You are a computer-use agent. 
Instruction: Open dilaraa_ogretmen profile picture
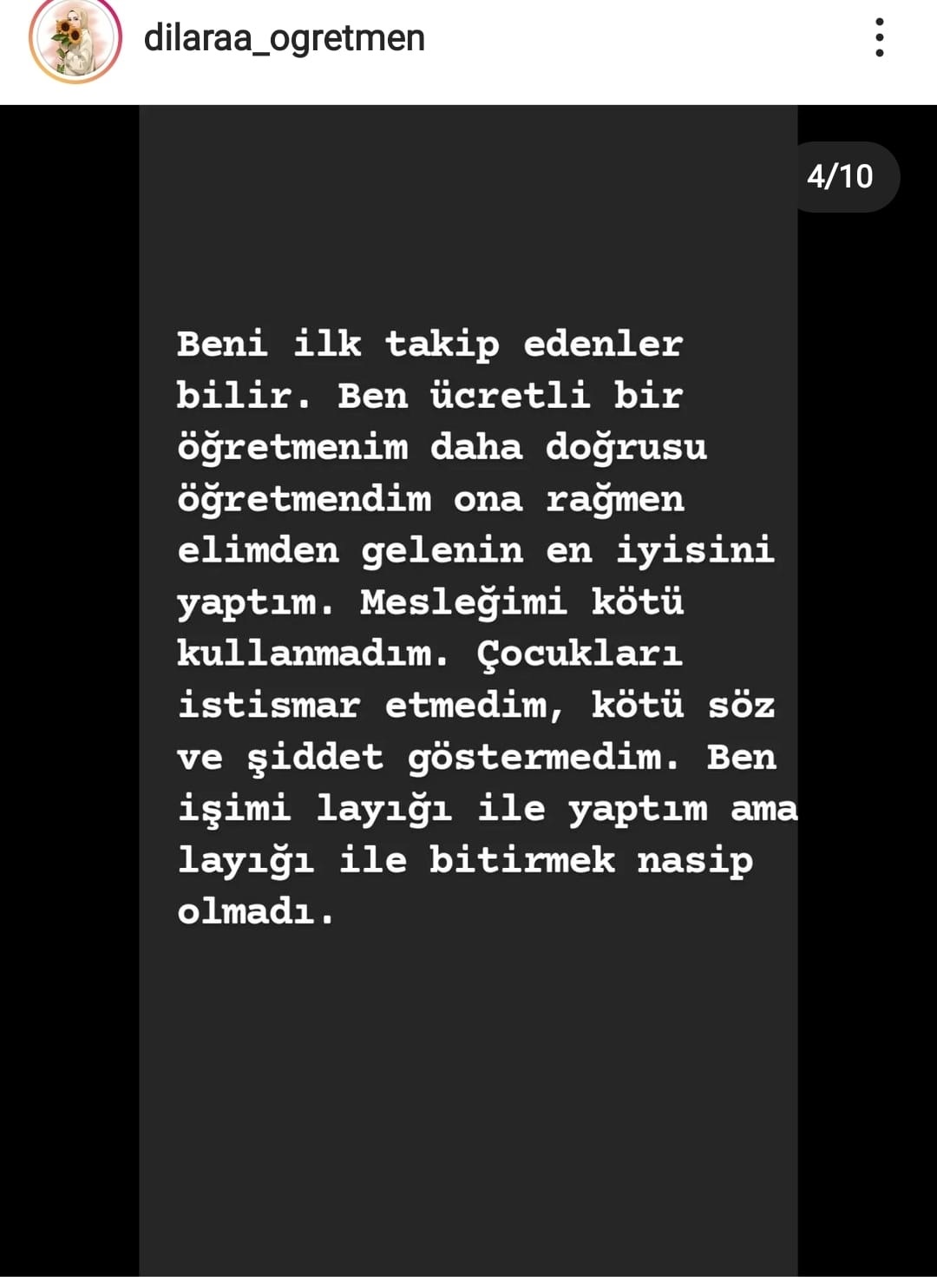(x=75, y=39)
